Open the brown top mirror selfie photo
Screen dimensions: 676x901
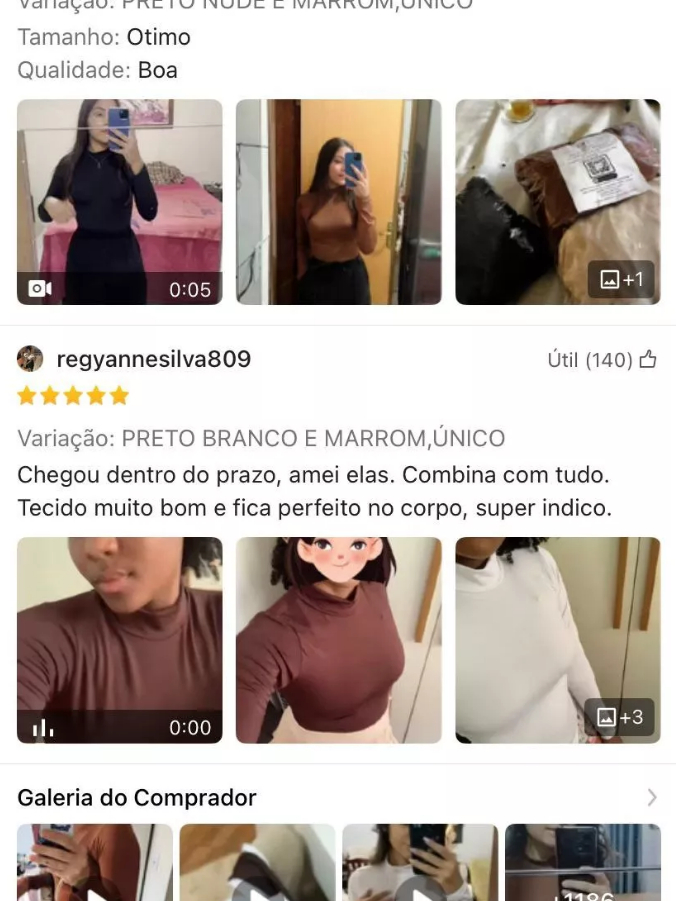point(338,202)
